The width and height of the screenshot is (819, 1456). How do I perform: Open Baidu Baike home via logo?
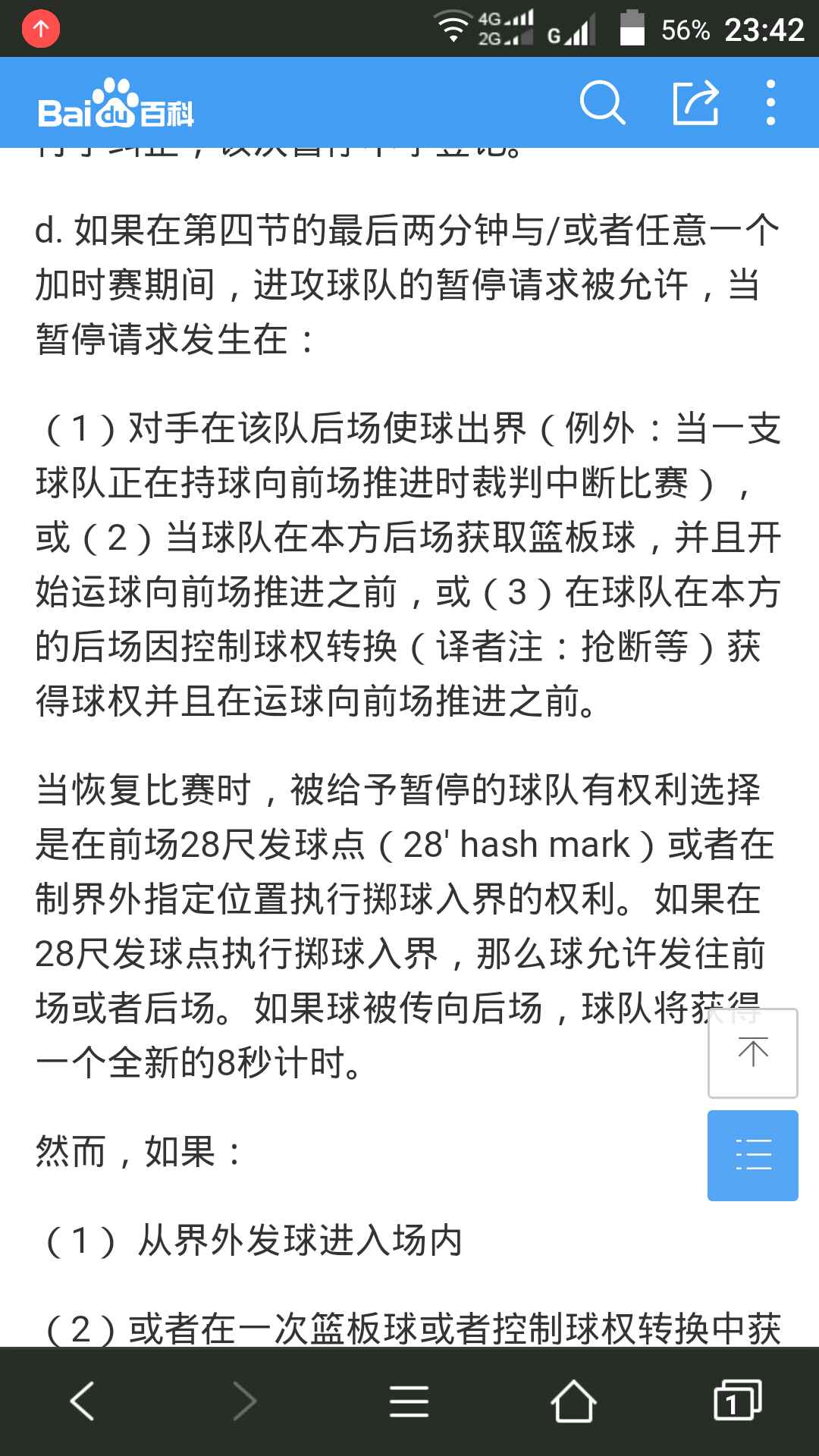[x=115, y=104]
